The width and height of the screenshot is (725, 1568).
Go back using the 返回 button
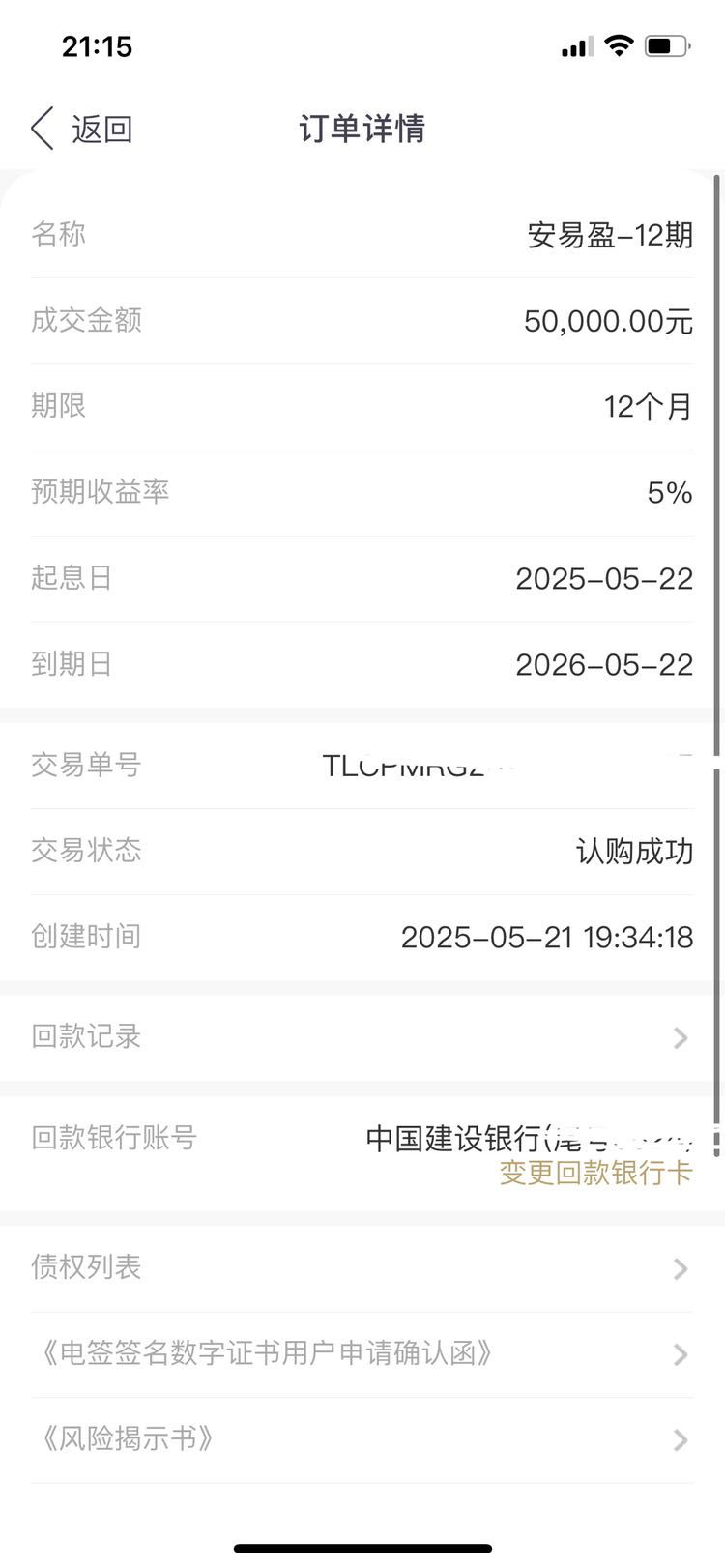coord(82,129)
